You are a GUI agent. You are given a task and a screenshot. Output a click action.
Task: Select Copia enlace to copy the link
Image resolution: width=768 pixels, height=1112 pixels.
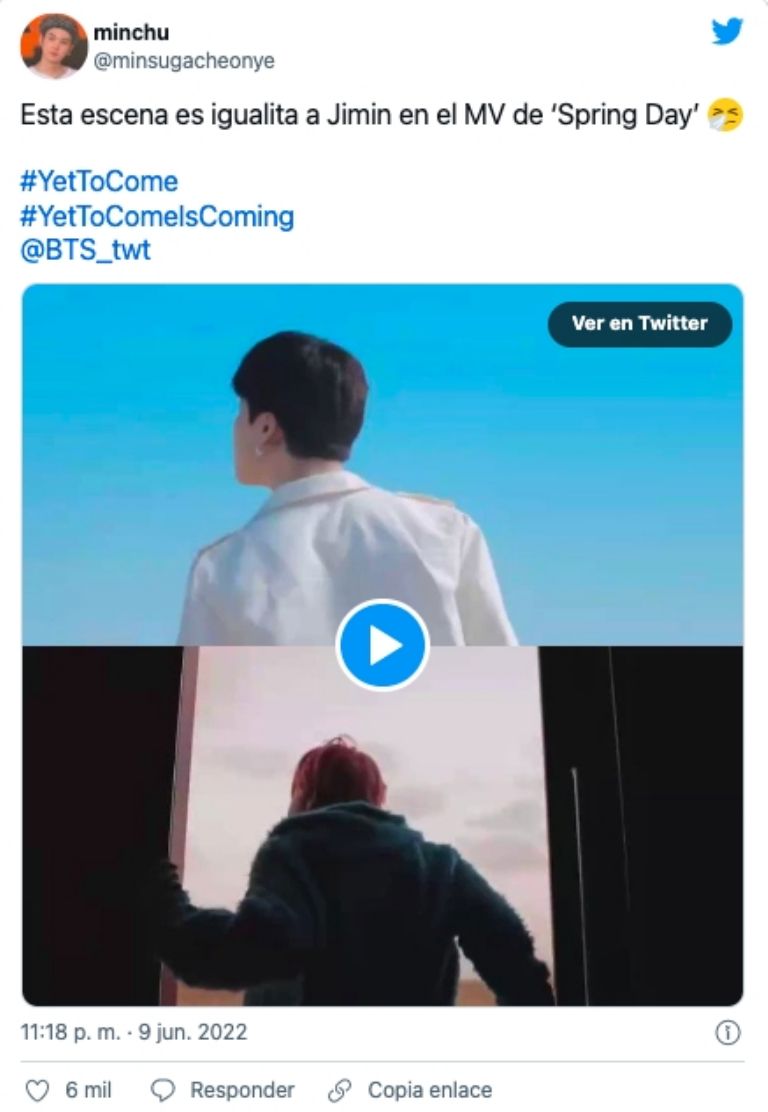[x=427, y=1090]
